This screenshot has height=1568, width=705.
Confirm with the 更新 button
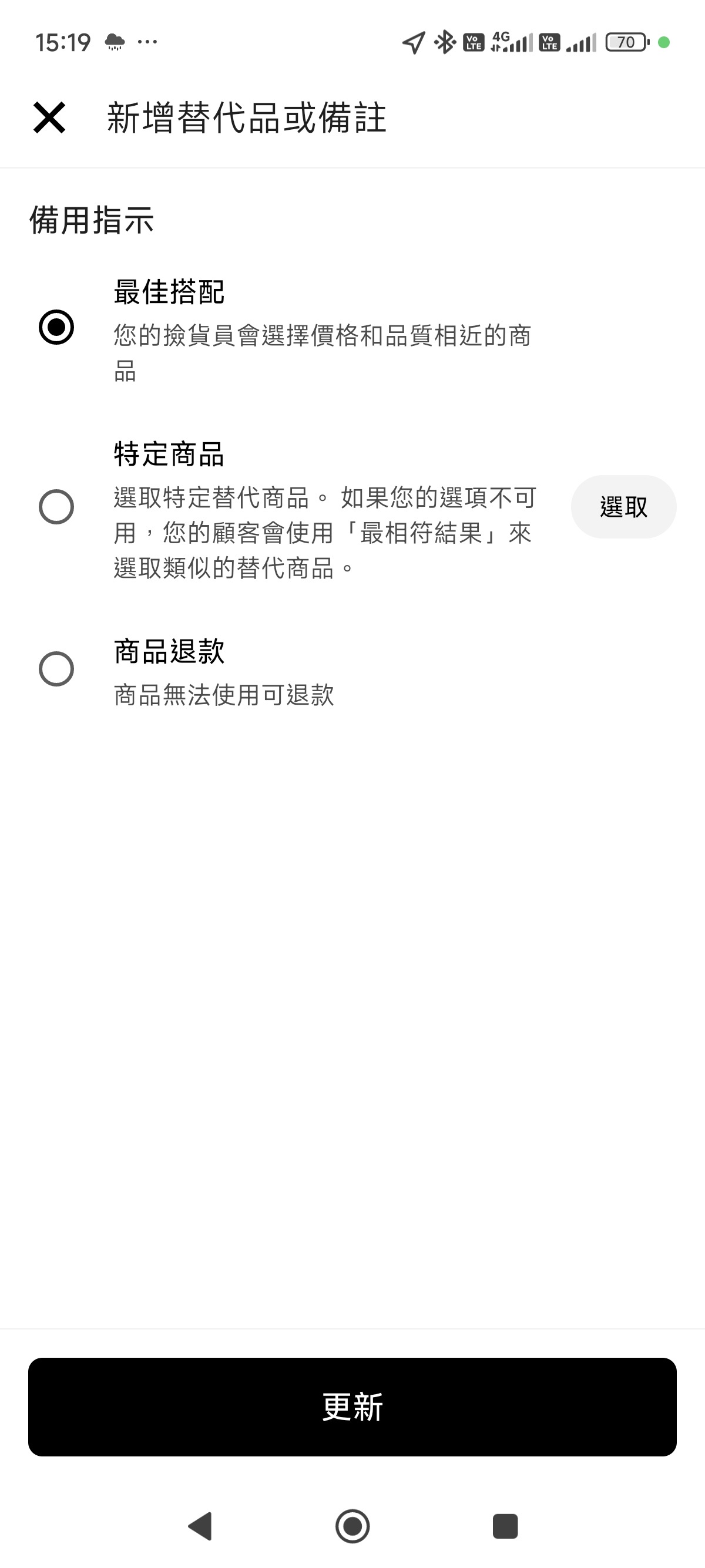click(352, 1407)
